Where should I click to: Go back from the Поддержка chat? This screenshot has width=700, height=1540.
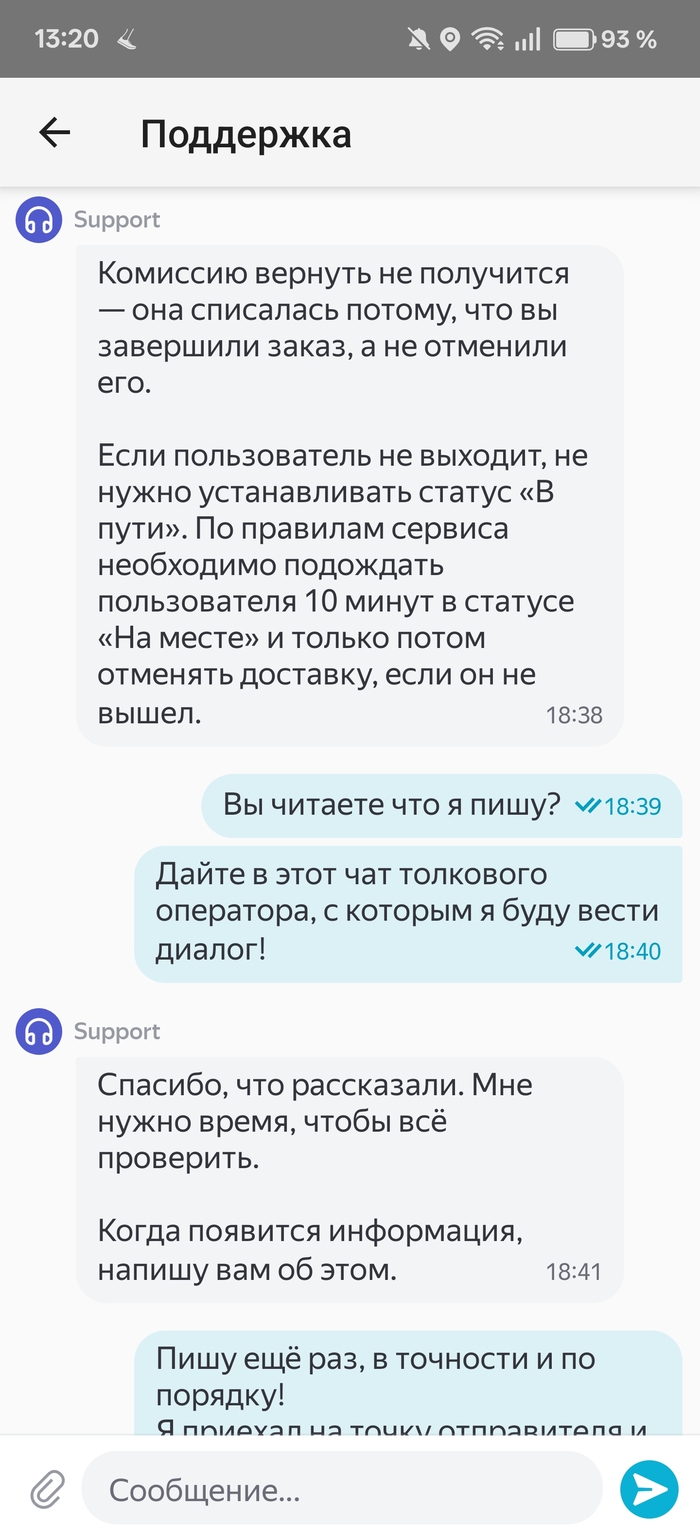pyautogui.click(x=55, y=133)
